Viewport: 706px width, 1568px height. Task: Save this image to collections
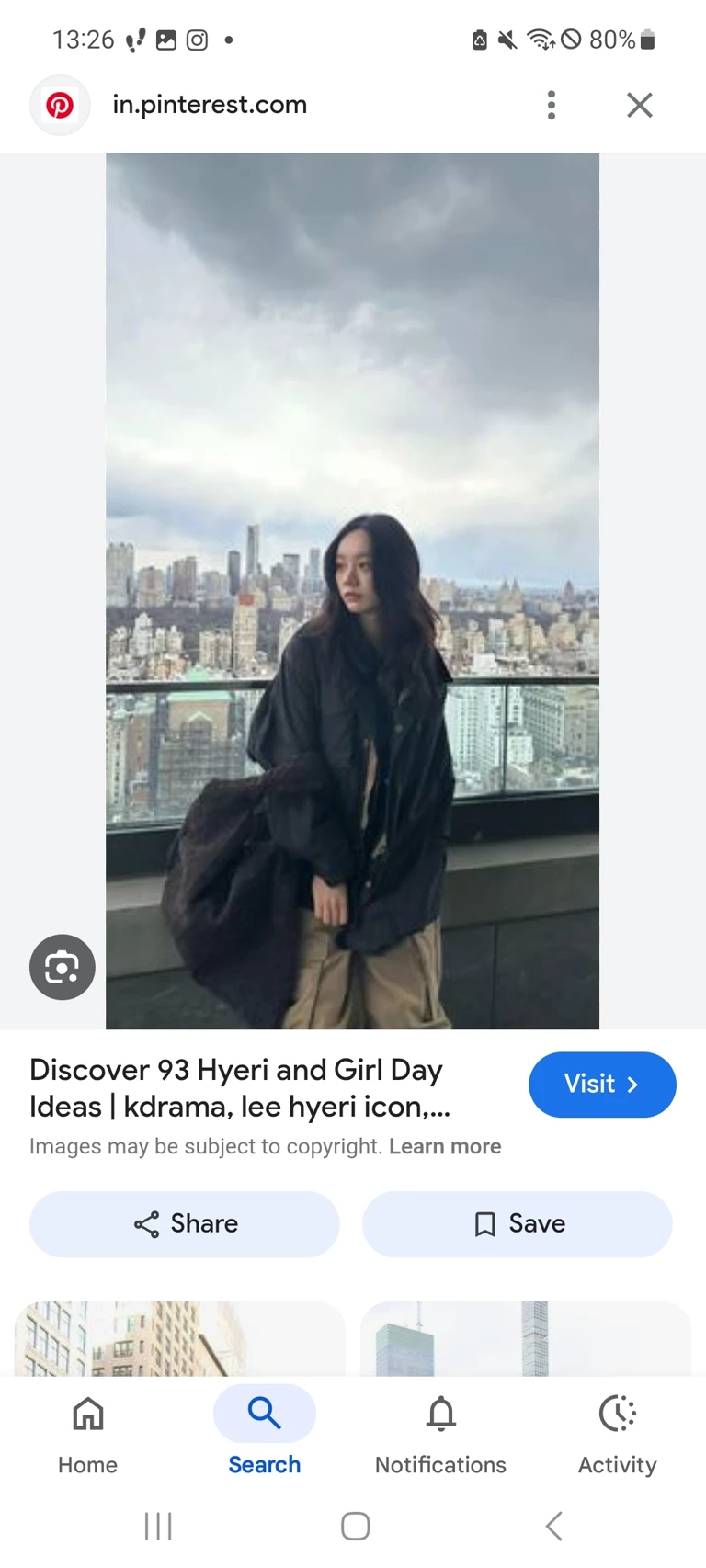[518, 1223]
